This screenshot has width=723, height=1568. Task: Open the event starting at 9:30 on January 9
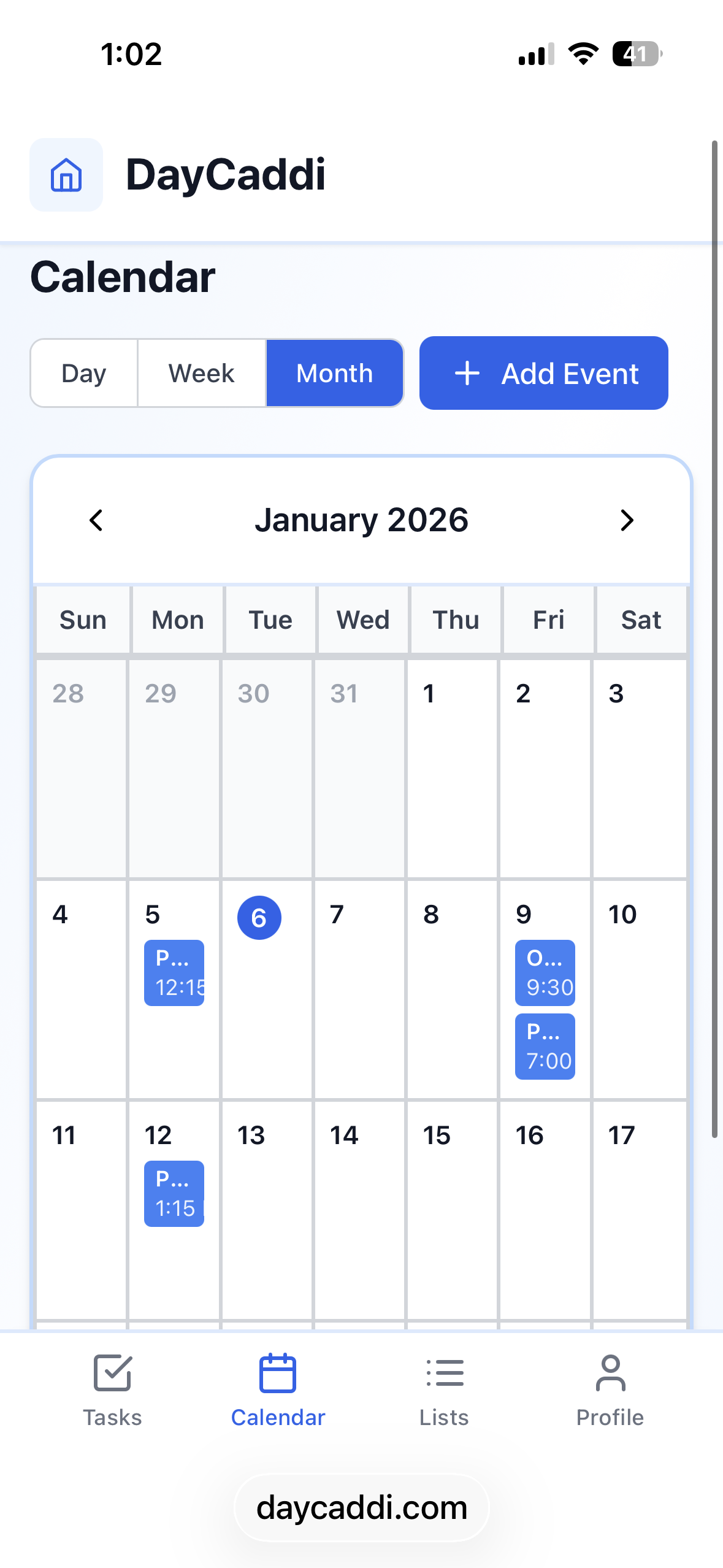545,974
